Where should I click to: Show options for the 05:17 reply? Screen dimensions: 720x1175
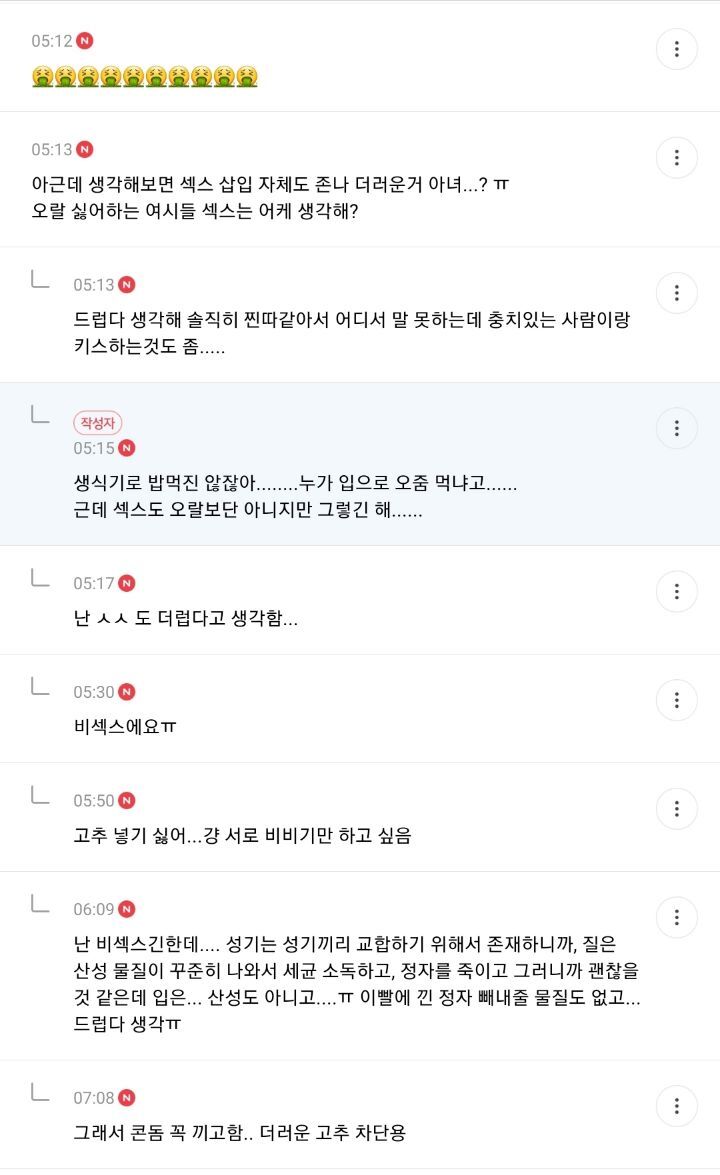click(677, 591)
